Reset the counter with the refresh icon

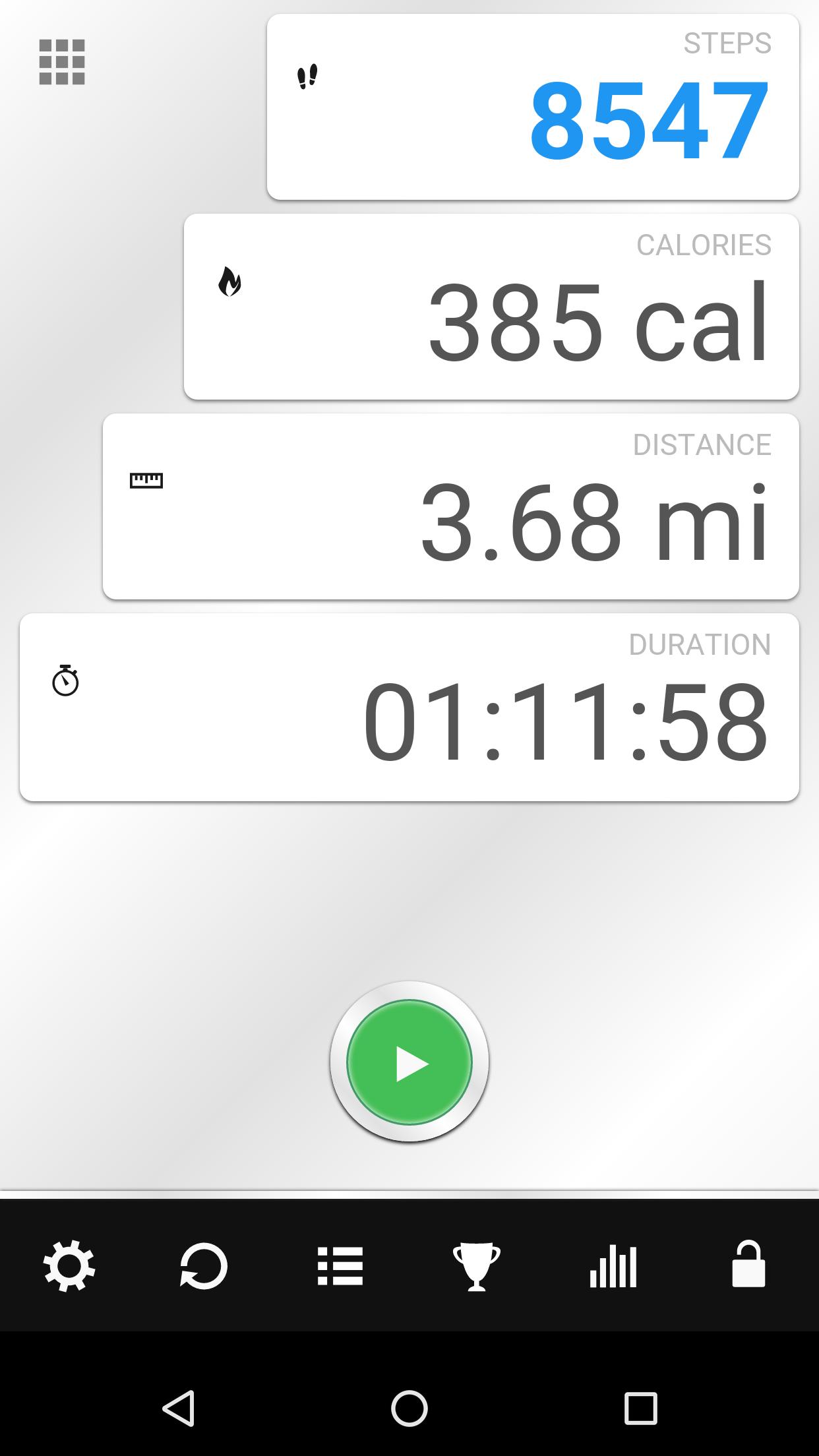pos(204,1265)
